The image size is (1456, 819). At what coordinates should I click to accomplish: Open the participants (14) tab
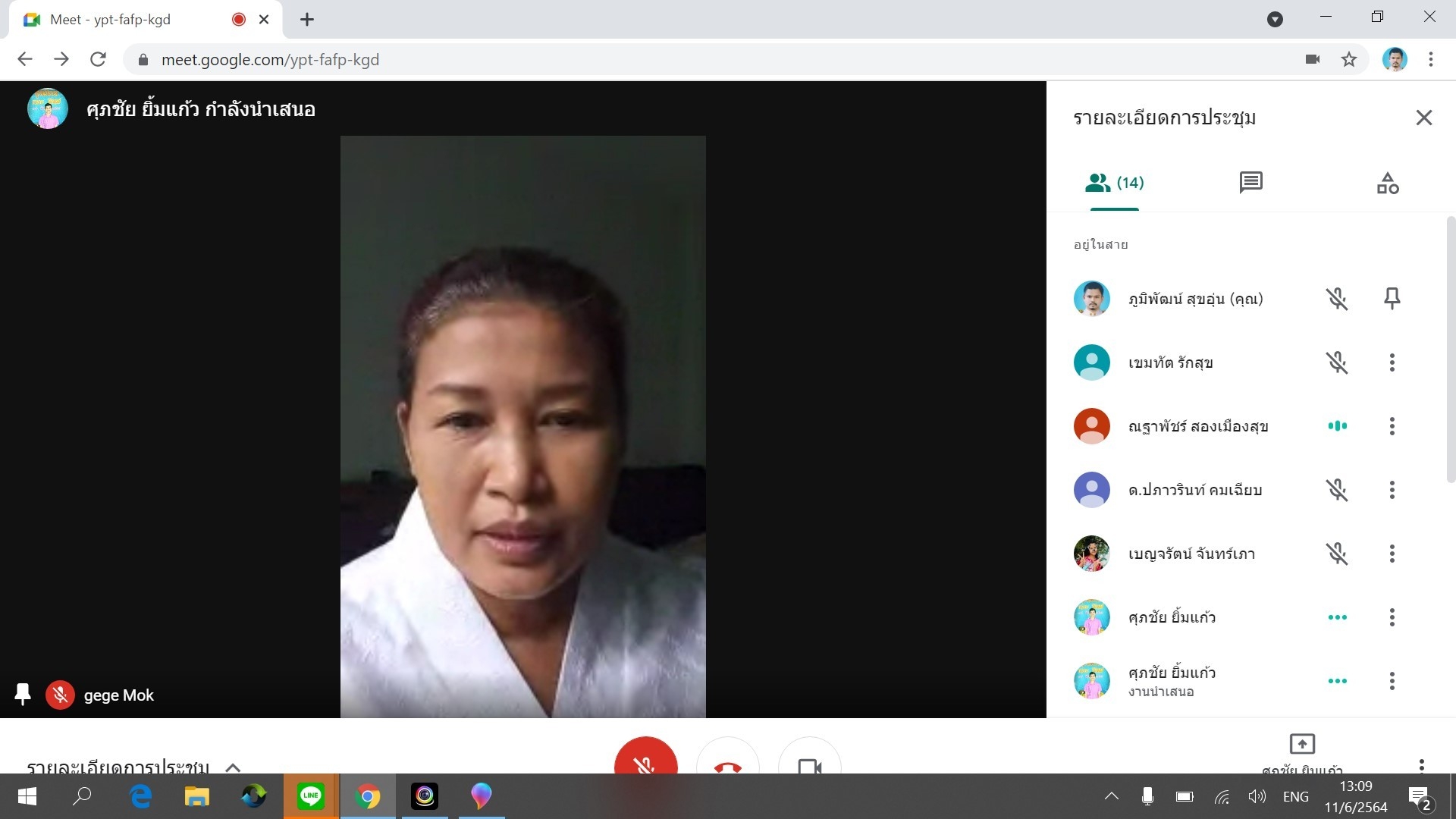coord(1114,183)
